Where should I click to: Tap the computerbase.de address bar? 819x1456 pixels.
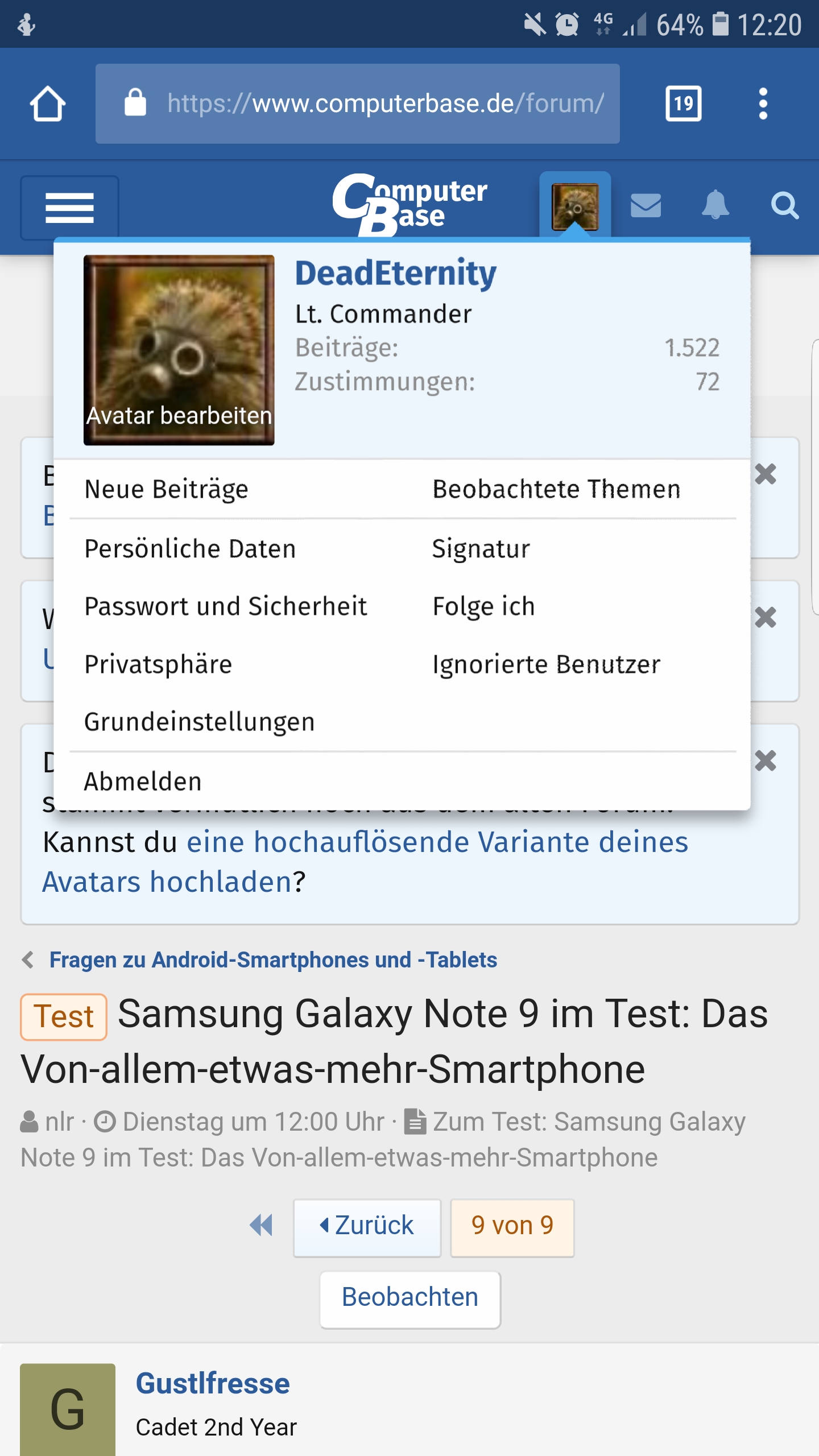[357, 104]
